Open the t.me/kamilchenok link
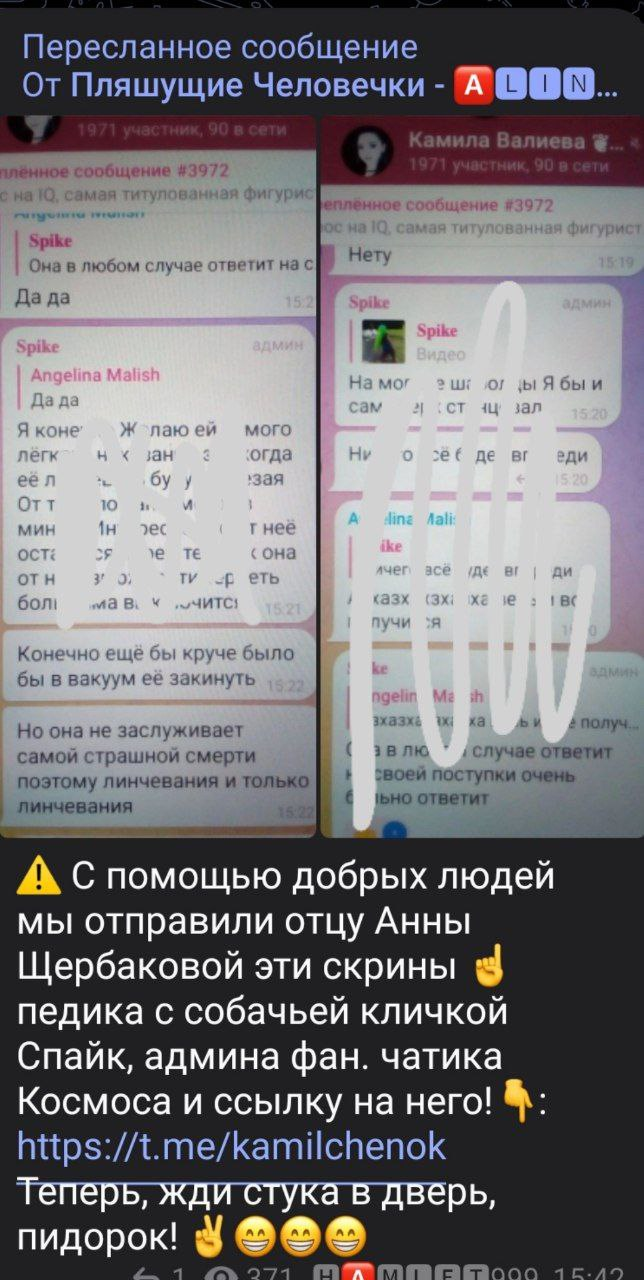This screenshot has width=644, height=1280. pos(232,1145)
